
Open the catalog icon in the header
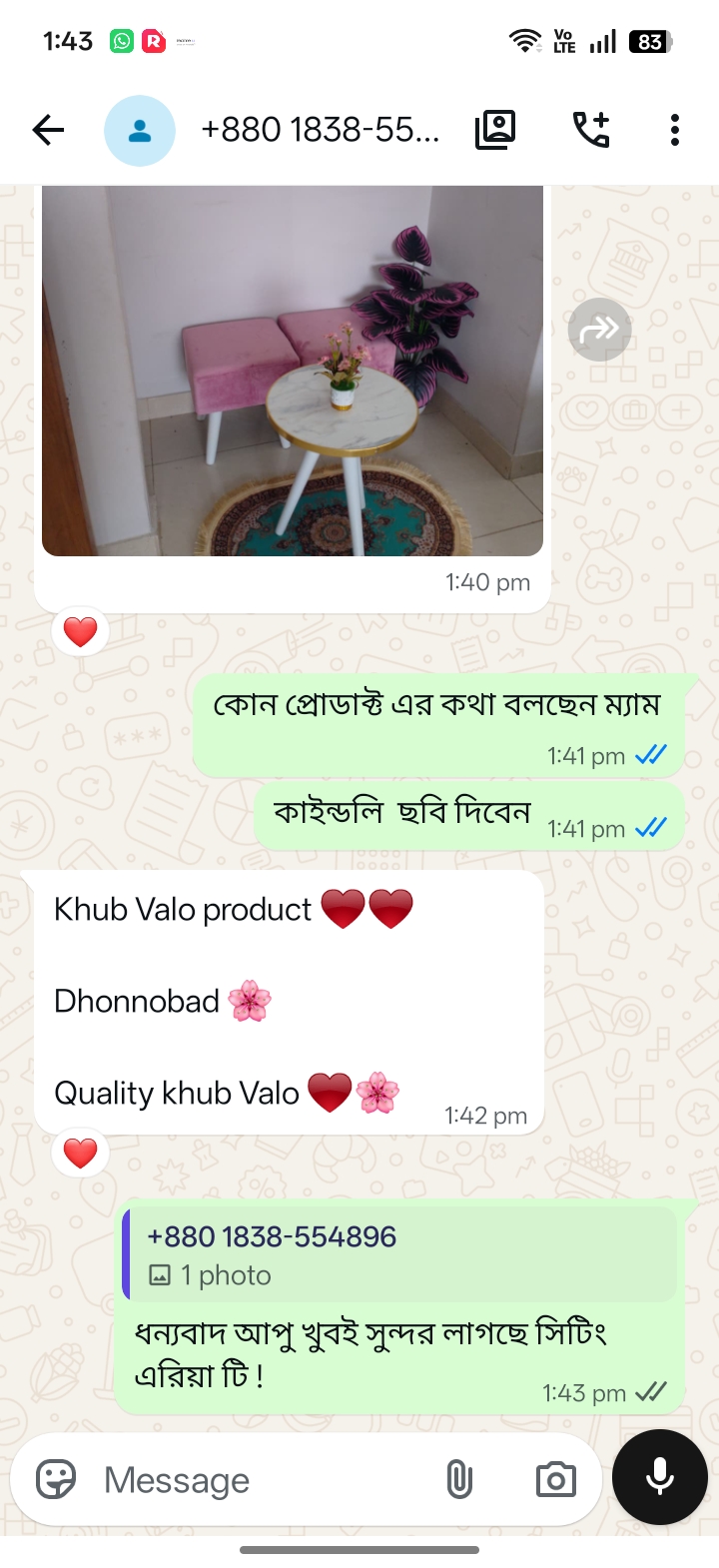point(495,130)
